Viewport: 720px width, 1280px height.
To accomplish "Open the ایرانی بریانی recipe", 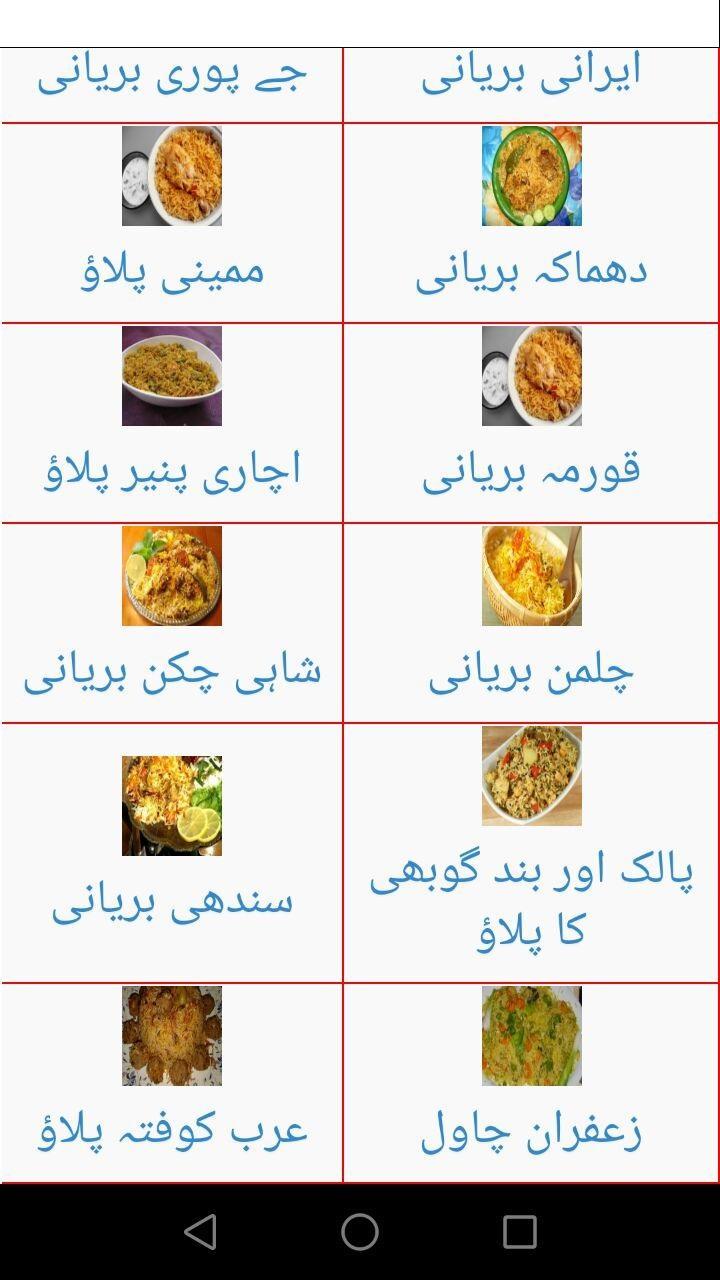I will pos(531,76).
